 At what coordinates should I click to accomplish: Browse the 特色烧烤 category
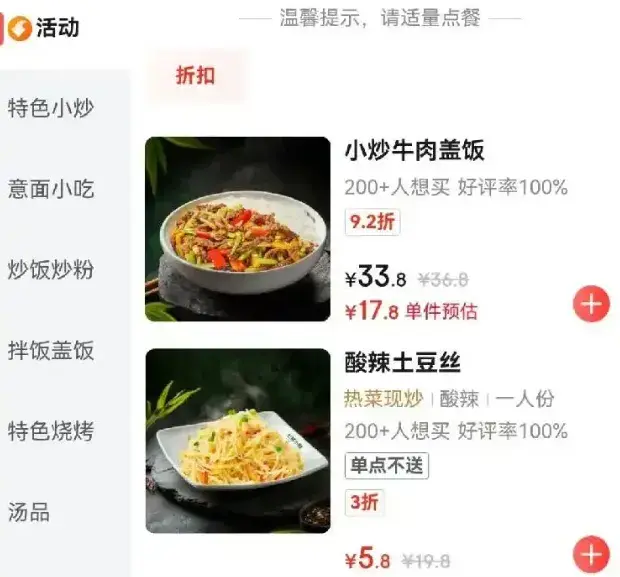coord(51,431)
